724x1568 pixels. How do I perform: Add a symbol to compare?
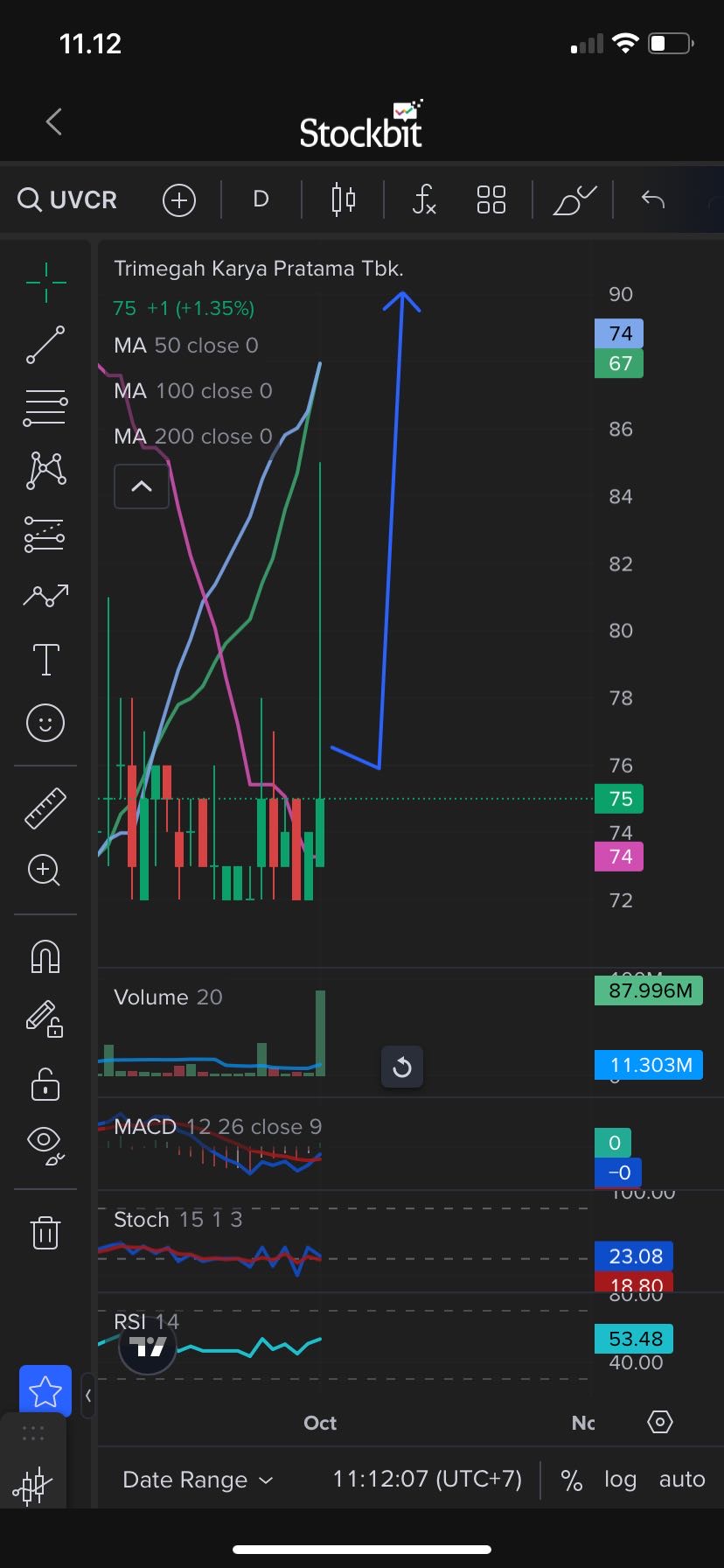(x=178, y=200)
